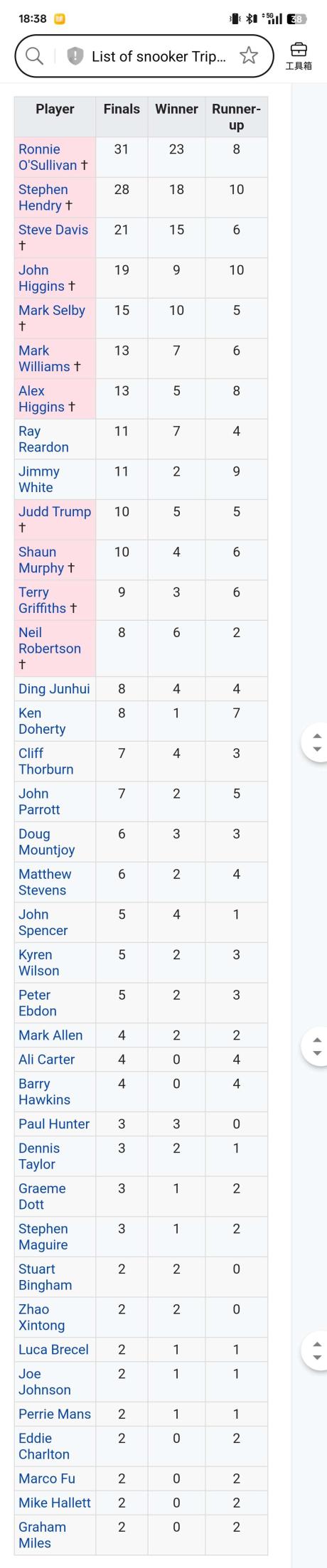
Task: Open the toolbox menu
Action: tap(299, 55)
